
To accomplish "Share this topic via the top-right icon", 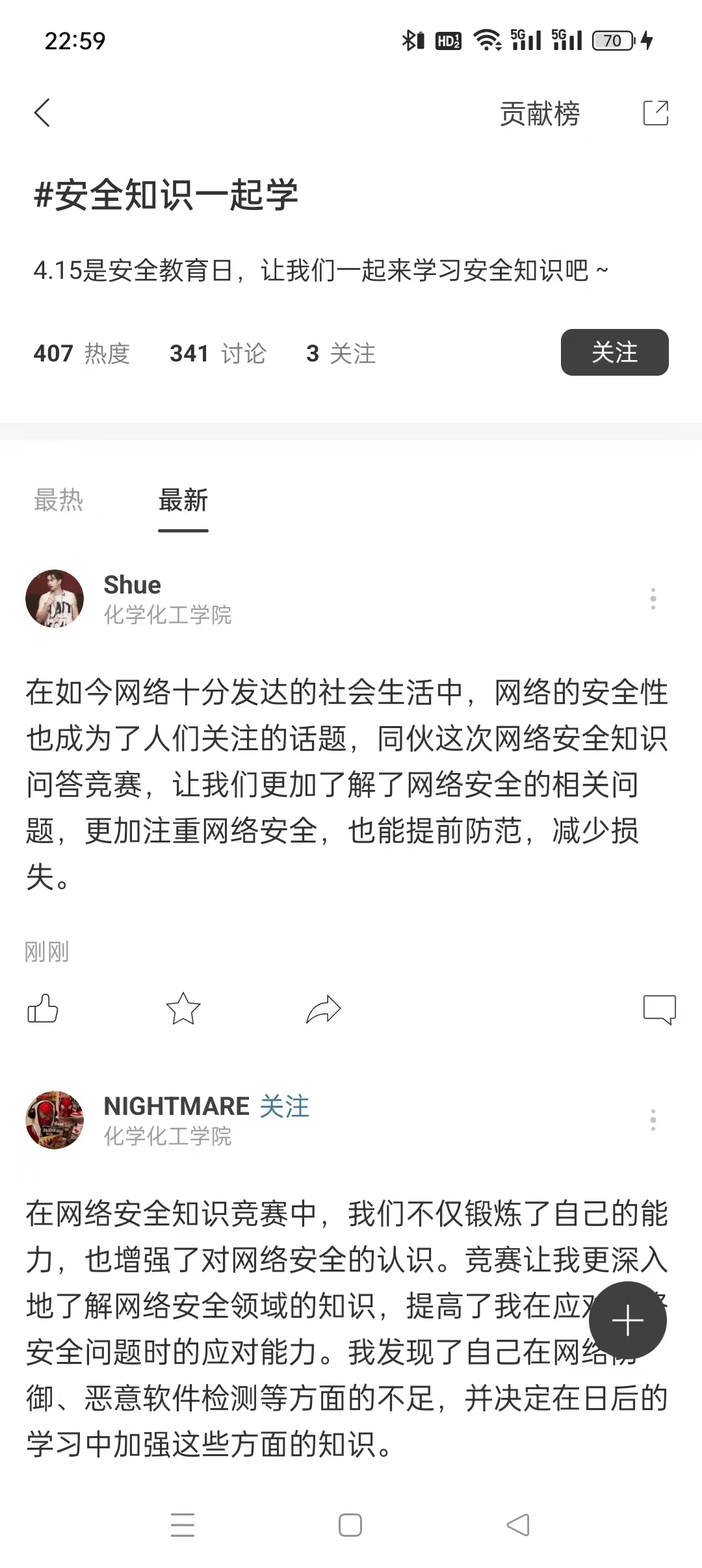I will [655, 113].
